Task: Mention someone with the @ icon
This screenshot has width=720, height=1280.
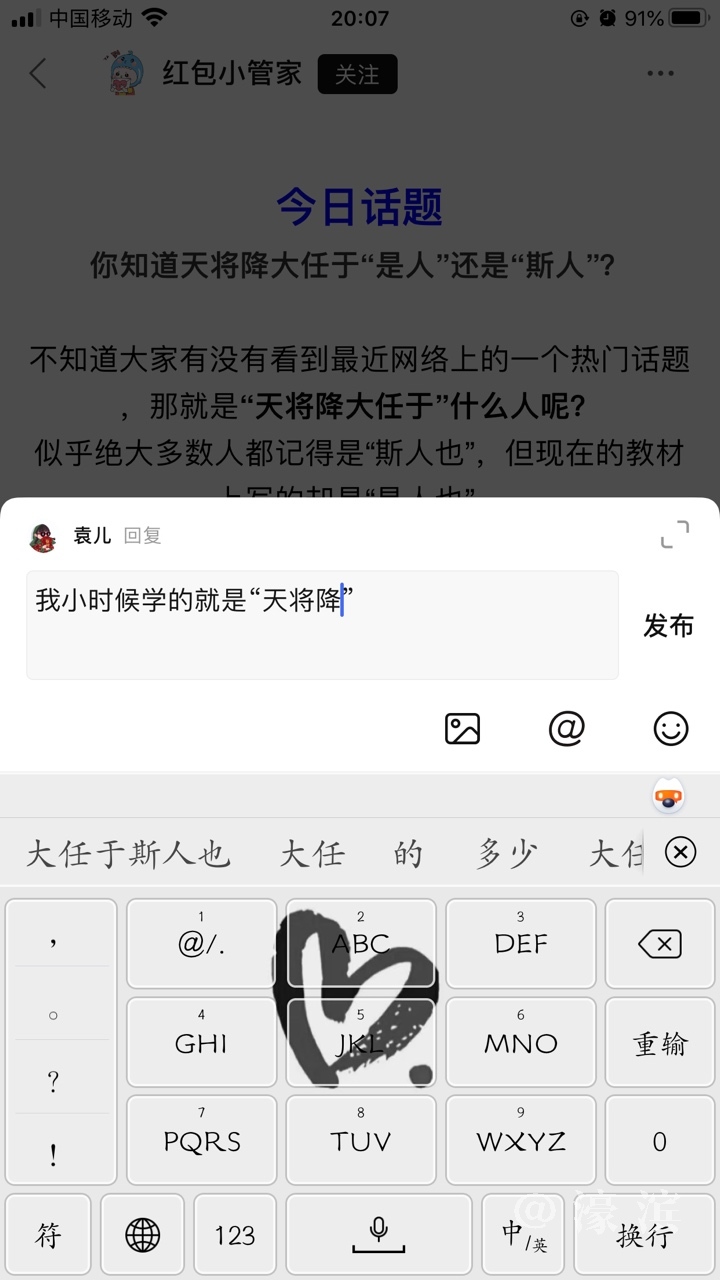Action: point(566,729)
